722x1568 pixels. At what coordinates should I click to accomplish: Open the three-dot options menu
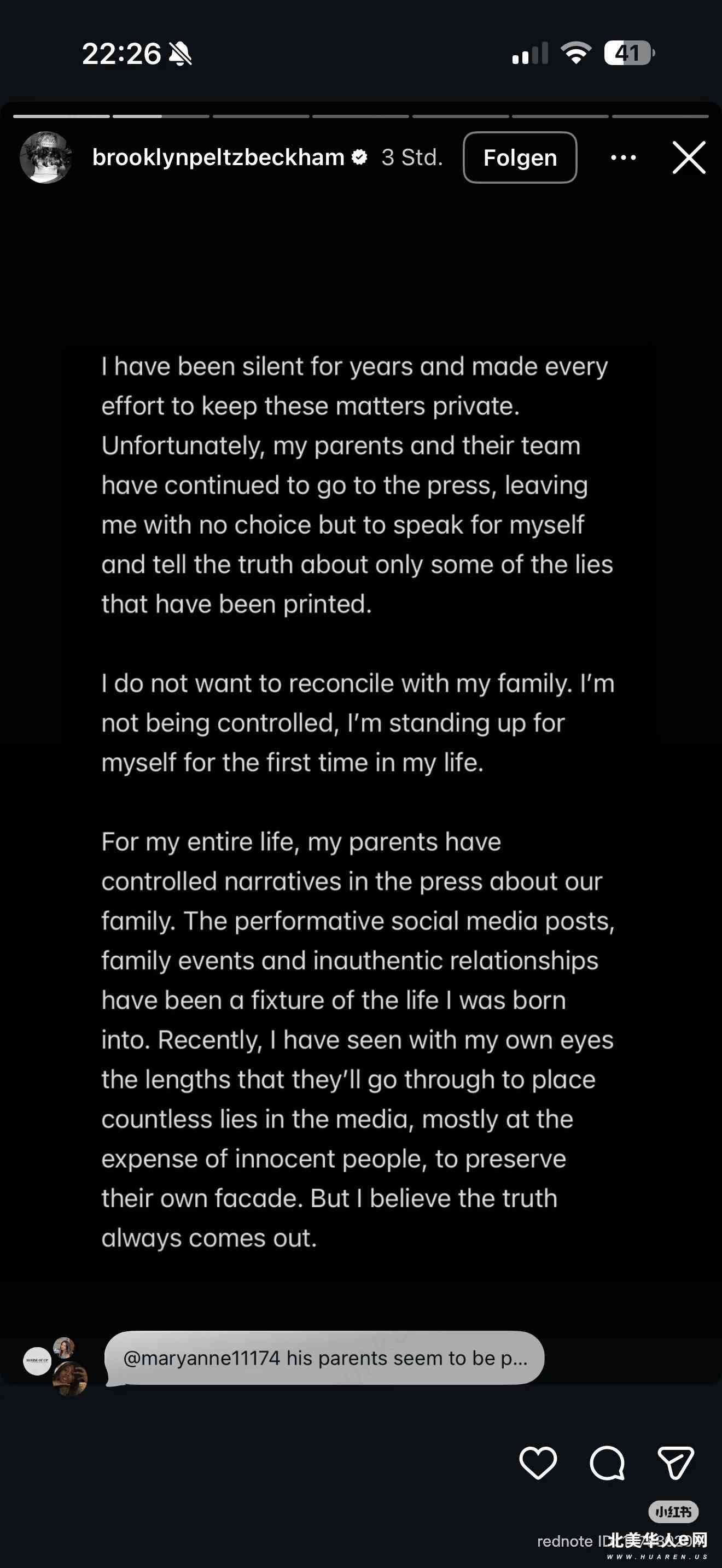(x=623, y=157)
